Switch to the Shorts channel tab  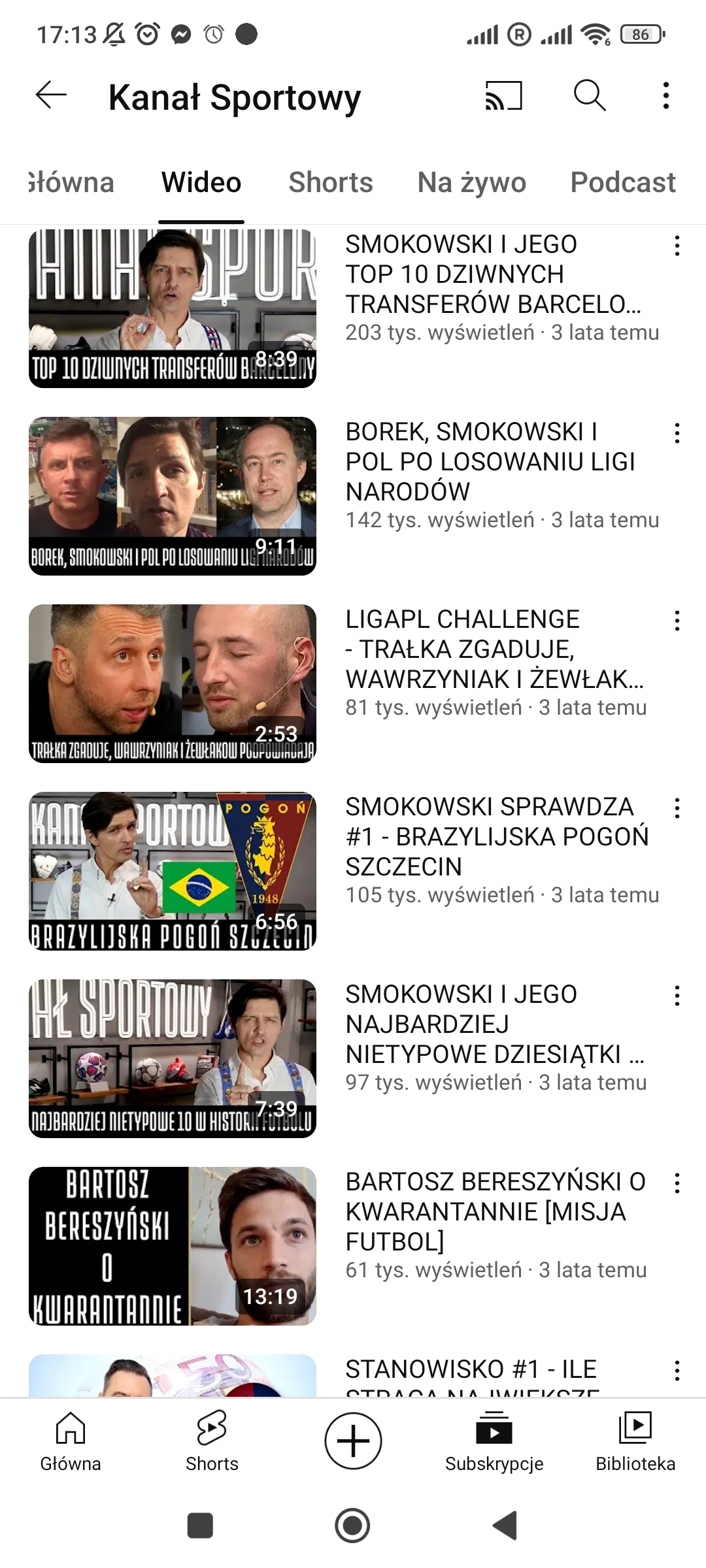coord(331,182)
